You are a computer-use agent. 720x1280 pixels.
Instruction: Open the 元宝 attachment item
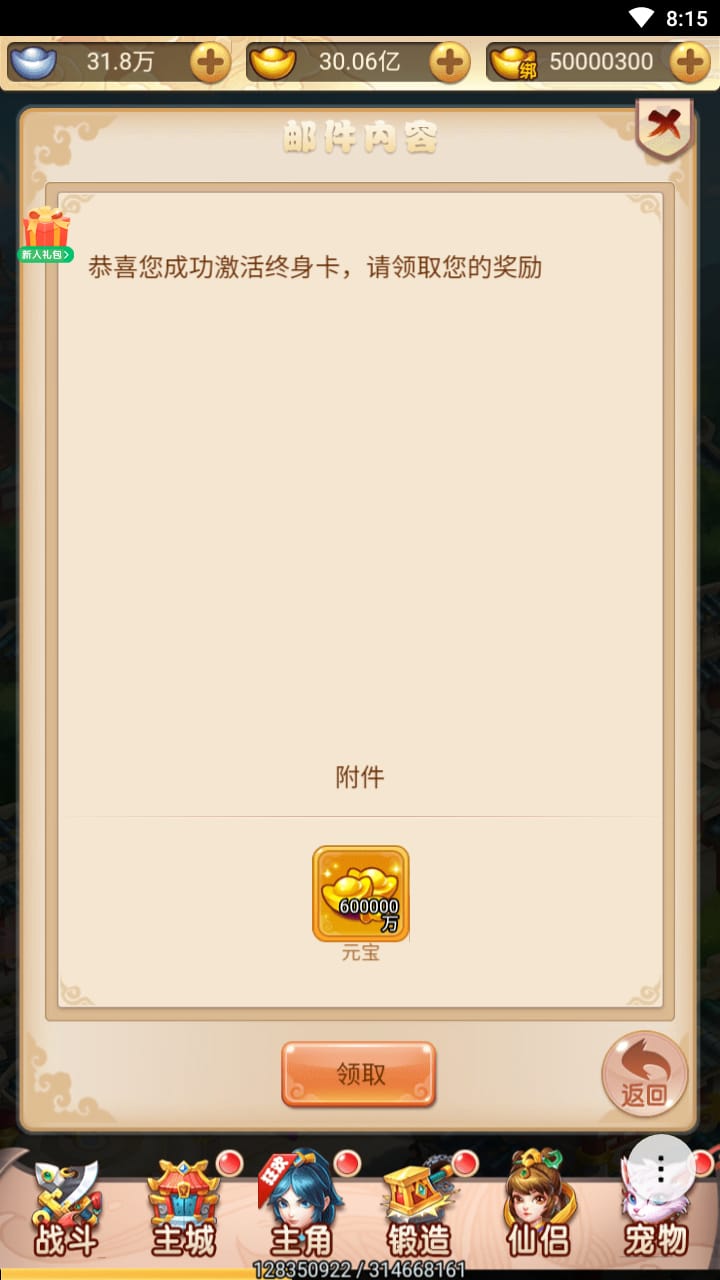pyautogui.click(x=360, y=894)
